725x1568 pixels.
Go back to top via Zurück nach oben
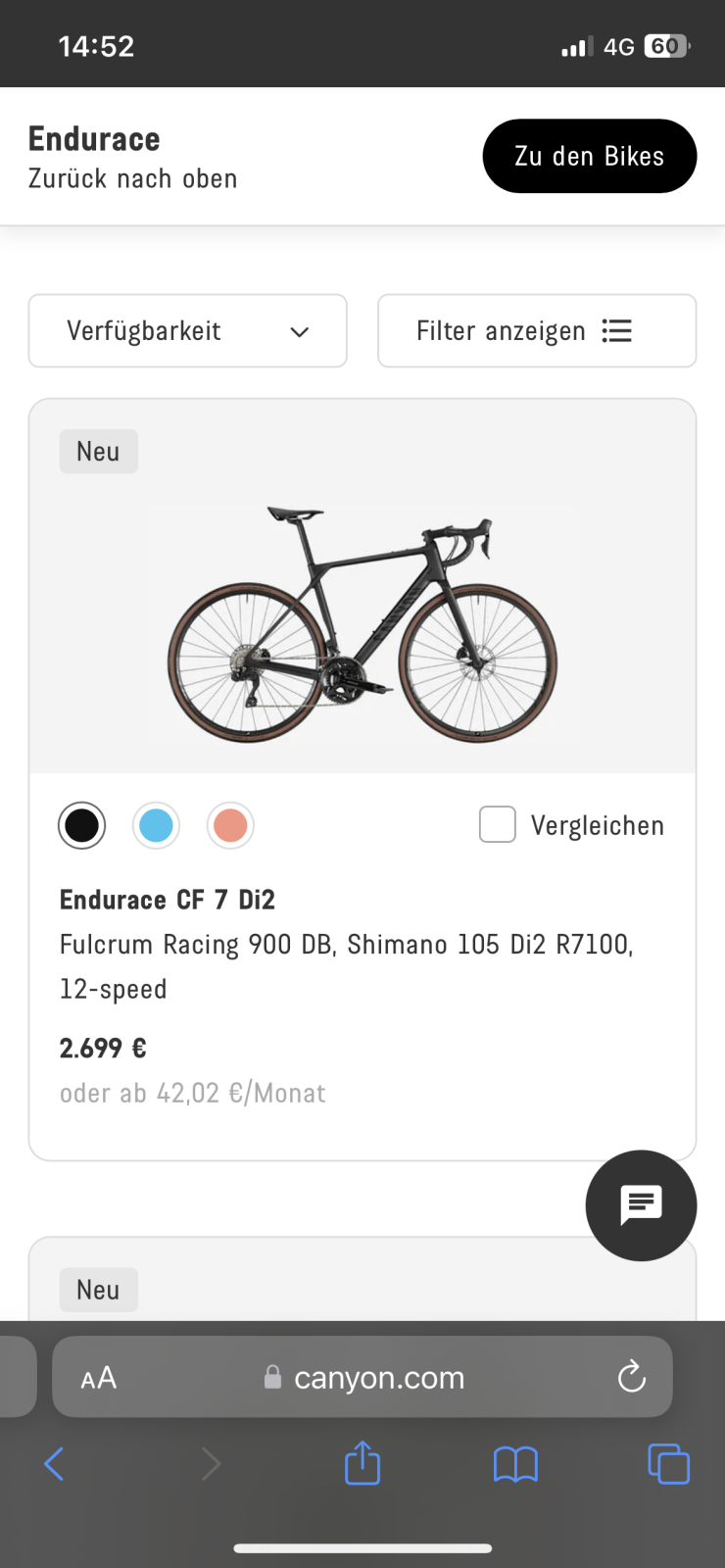click(132, 178)
